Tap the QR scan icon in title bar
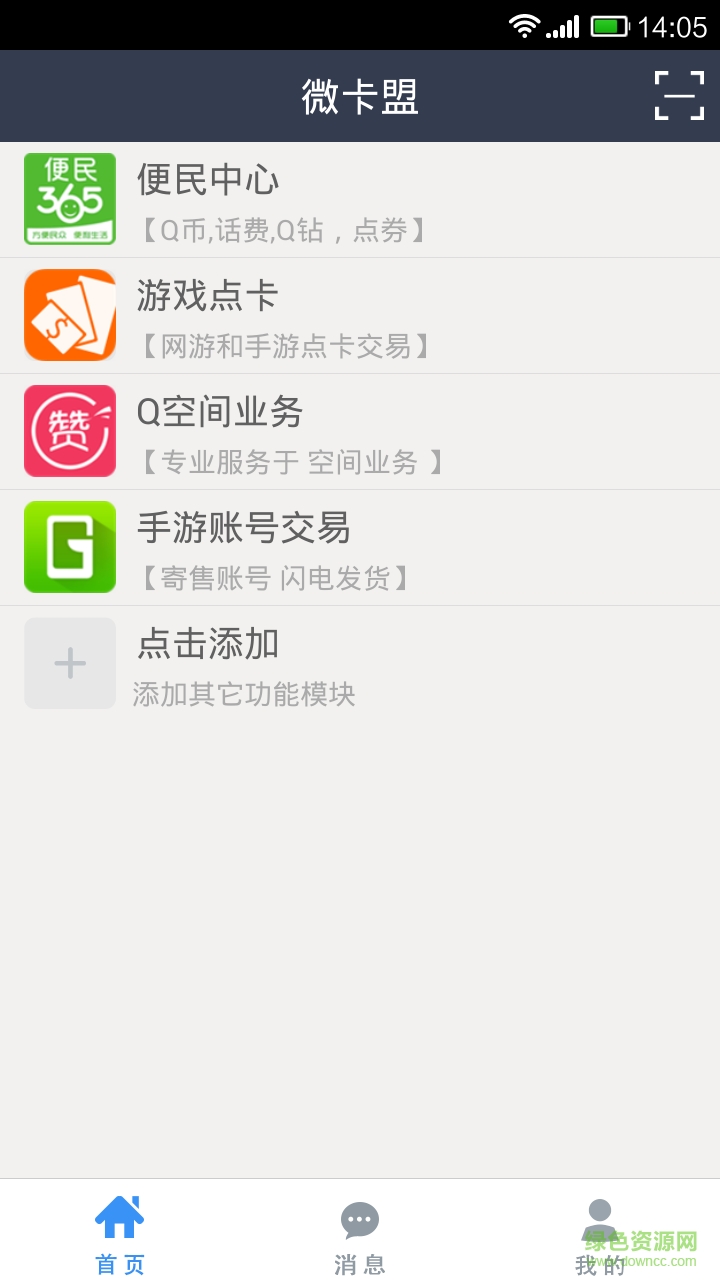The image size is (720, 1280). pyautogui.click(x=678, y=95)
